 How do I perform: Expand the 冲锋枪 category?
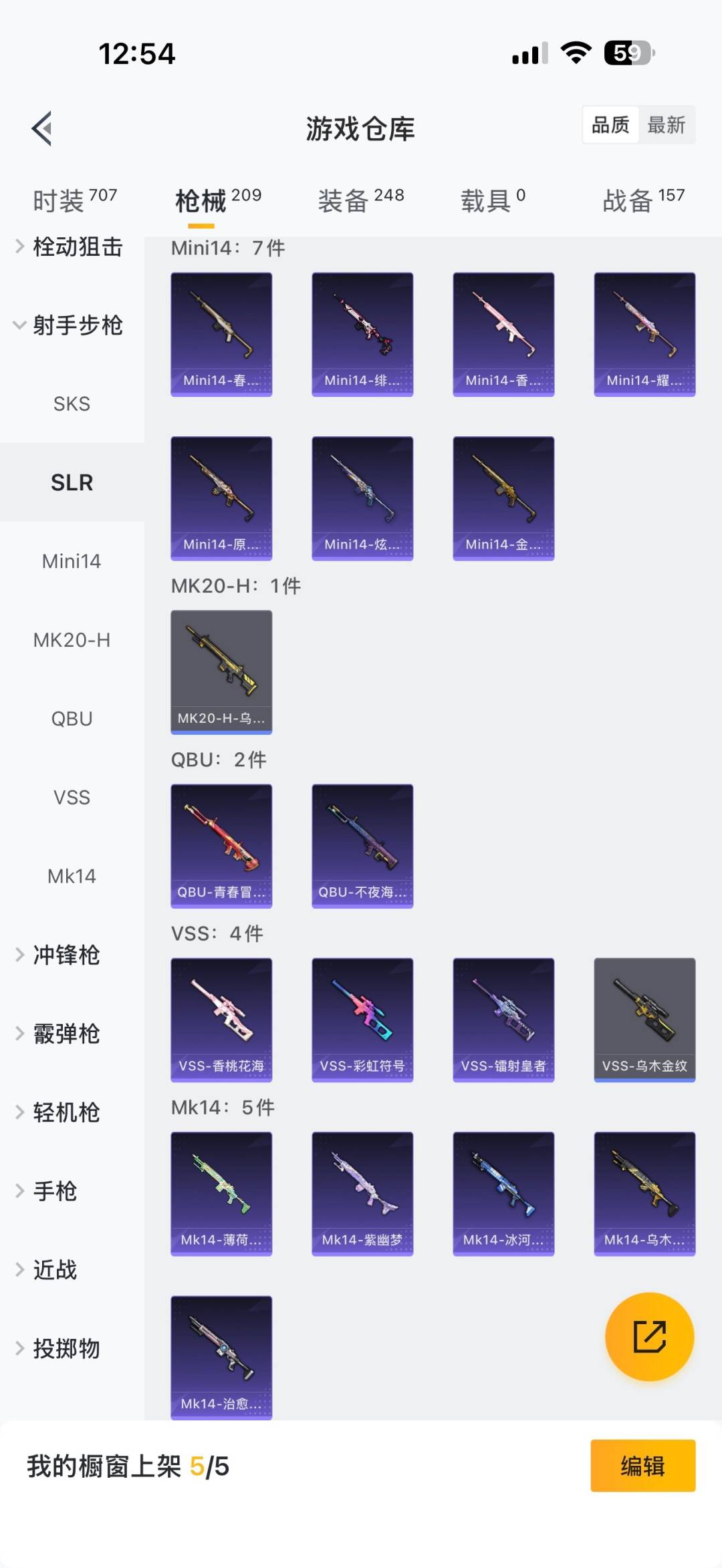67,955
